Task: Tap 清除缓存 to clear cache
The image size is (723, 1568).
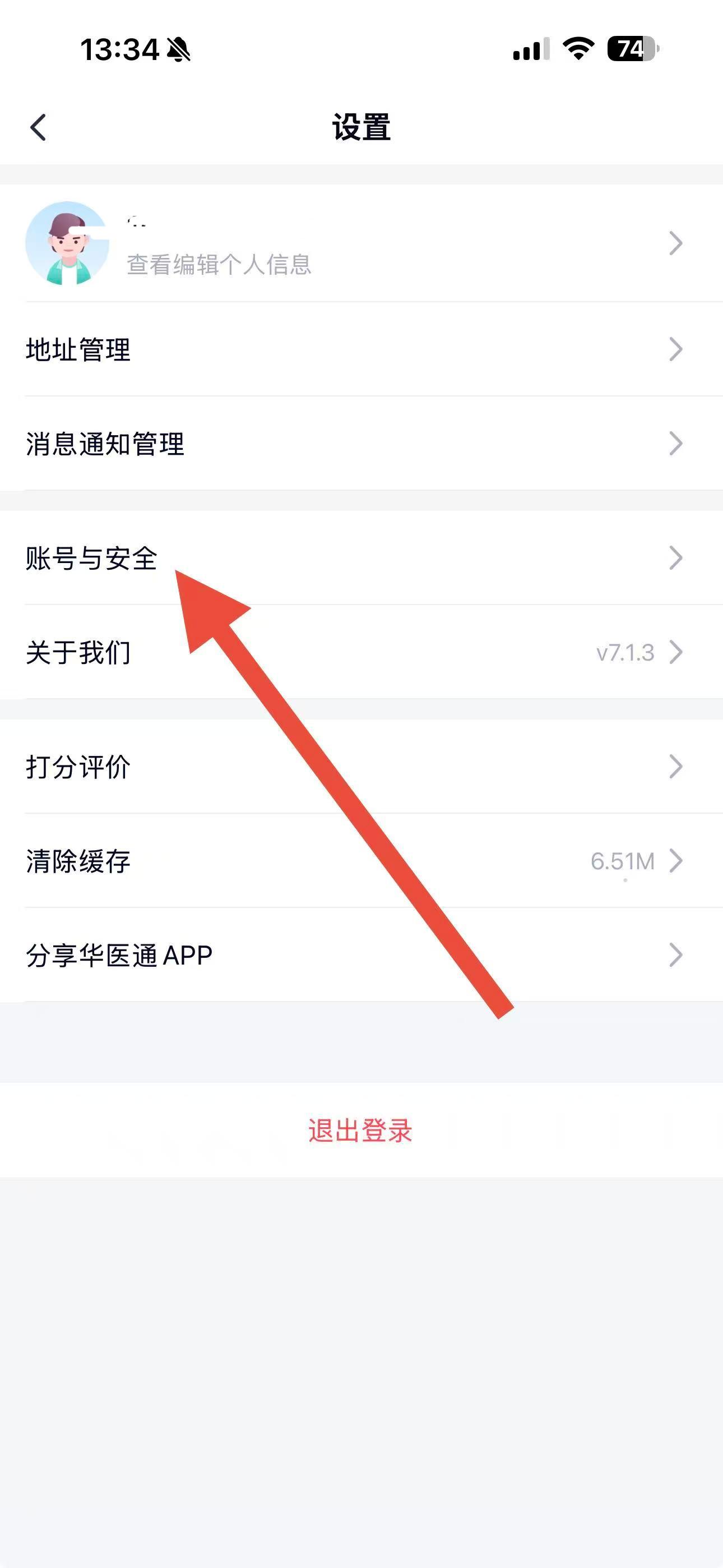Action: (79, 861)
